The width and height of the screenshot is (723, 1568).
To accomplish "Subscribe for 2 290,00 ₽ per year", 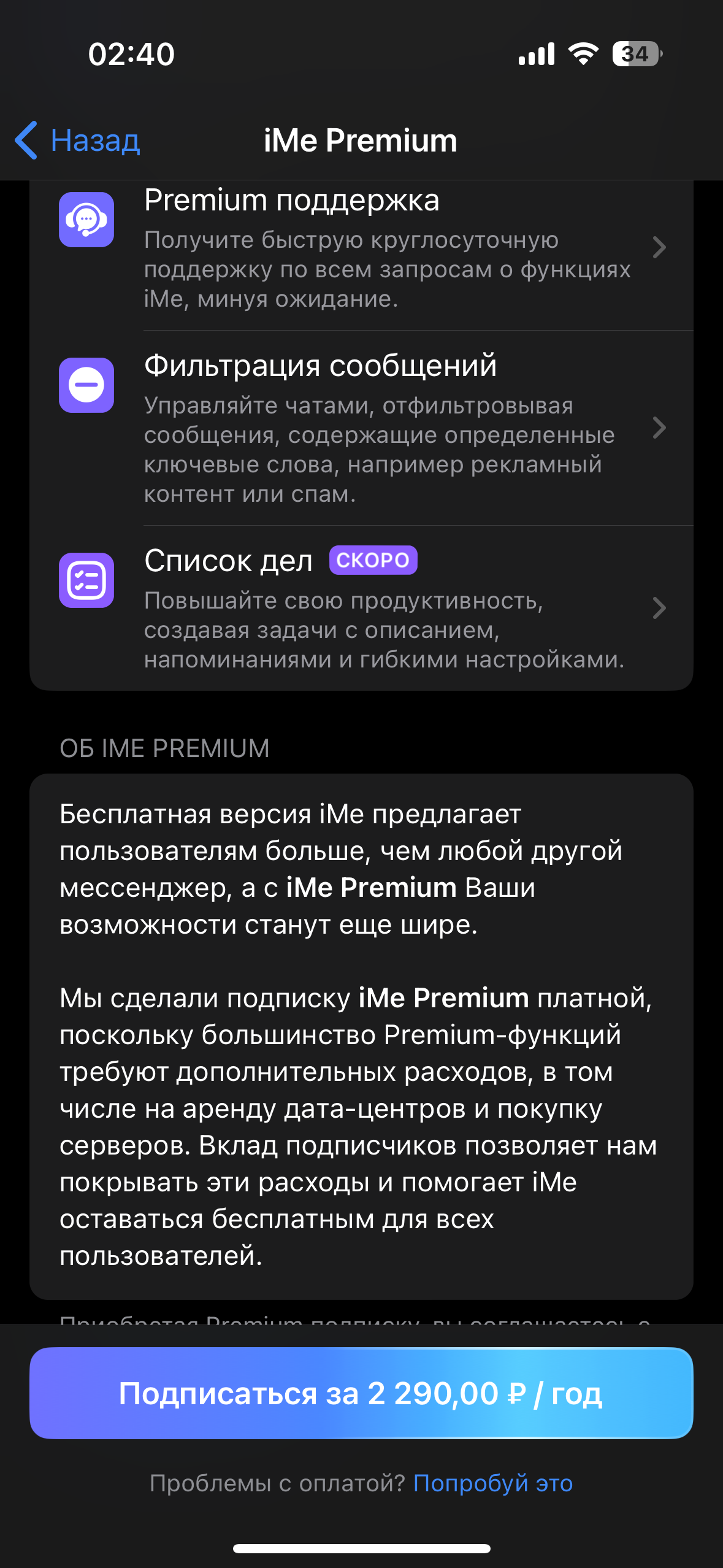I will click(361, 1393).
